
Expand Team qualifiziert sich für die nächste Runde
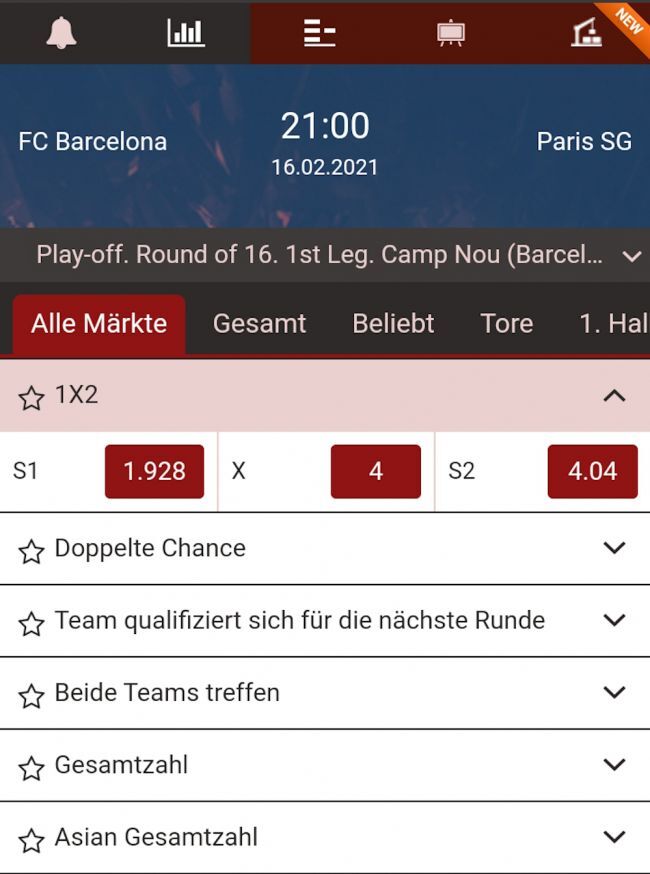pos(614,620)
